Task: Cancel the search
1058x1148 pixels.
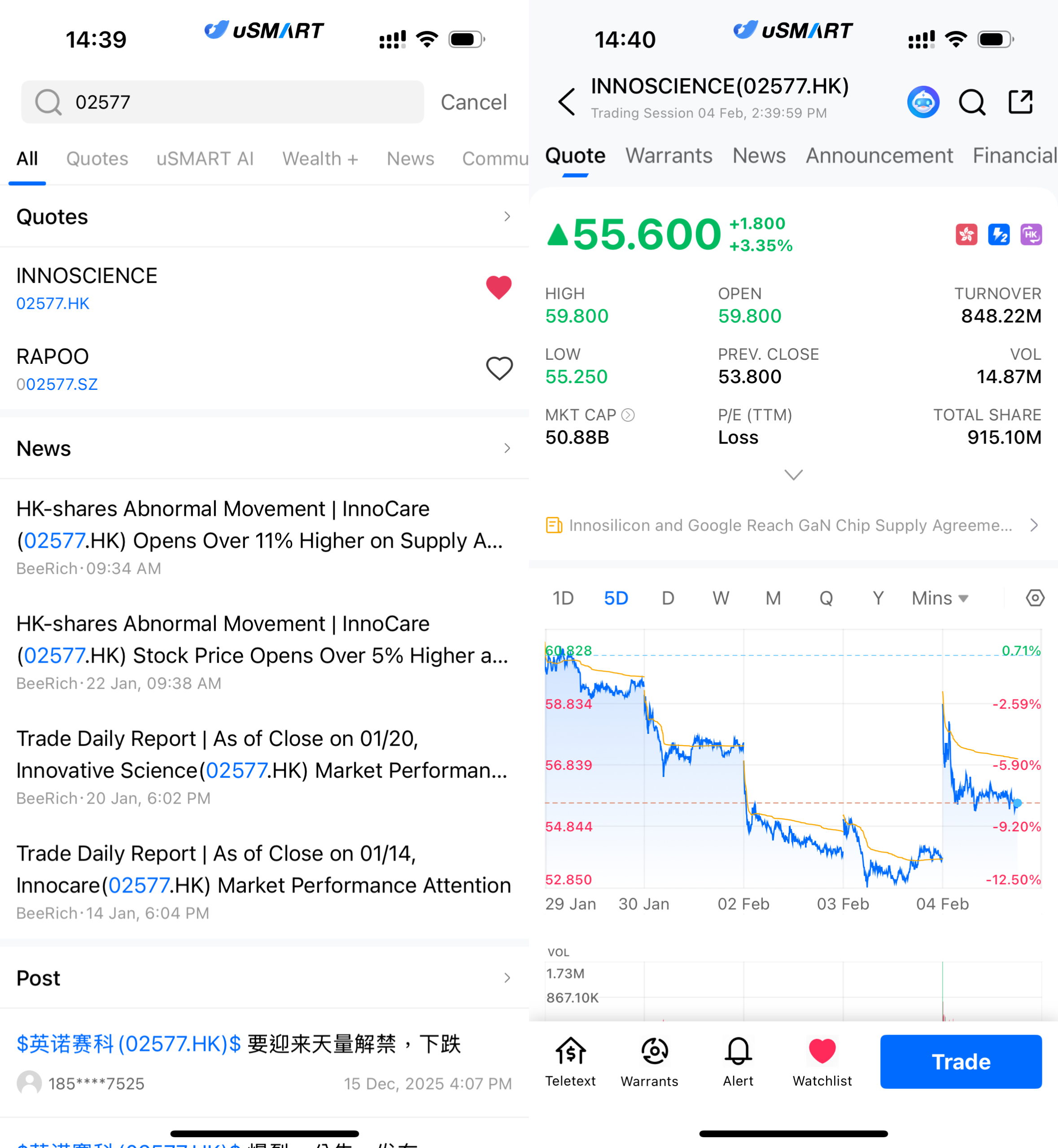Action: (473, 102)
